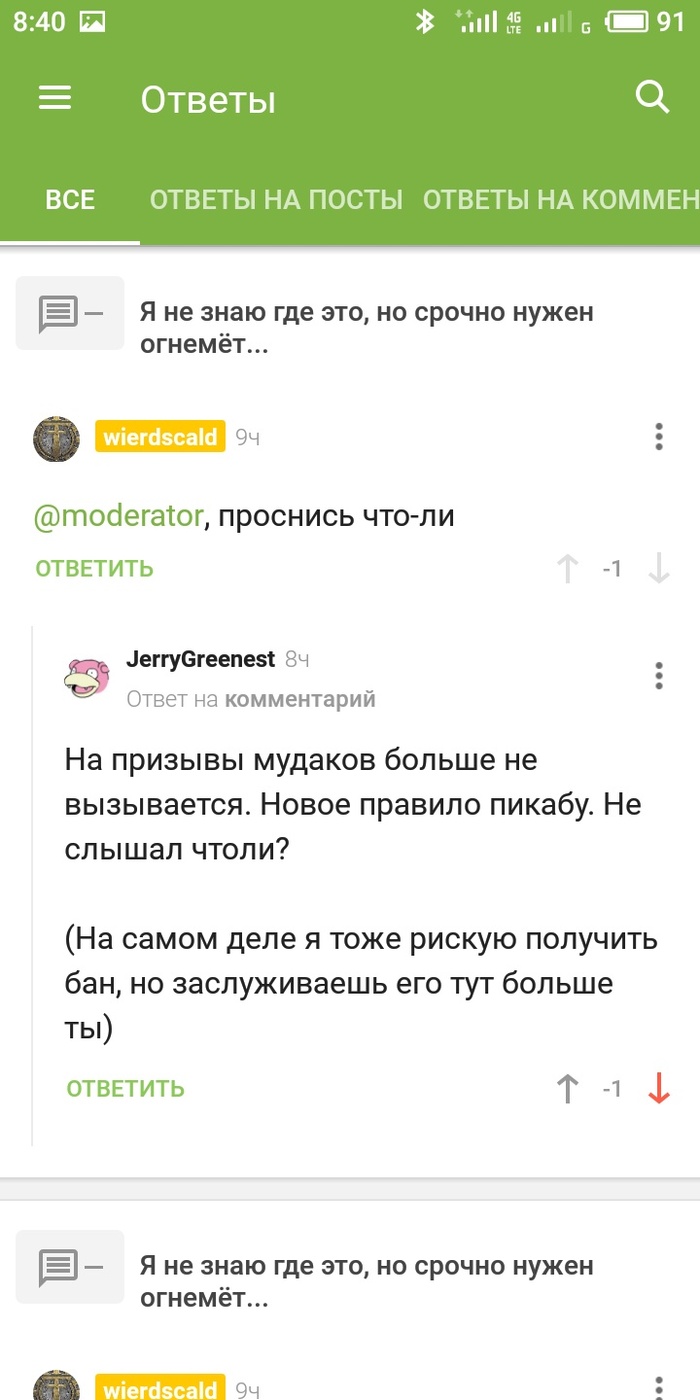700x1400 pixels.
Task: Upvote JerryGreenest's reply
Action: click(x=568, y=1088)
